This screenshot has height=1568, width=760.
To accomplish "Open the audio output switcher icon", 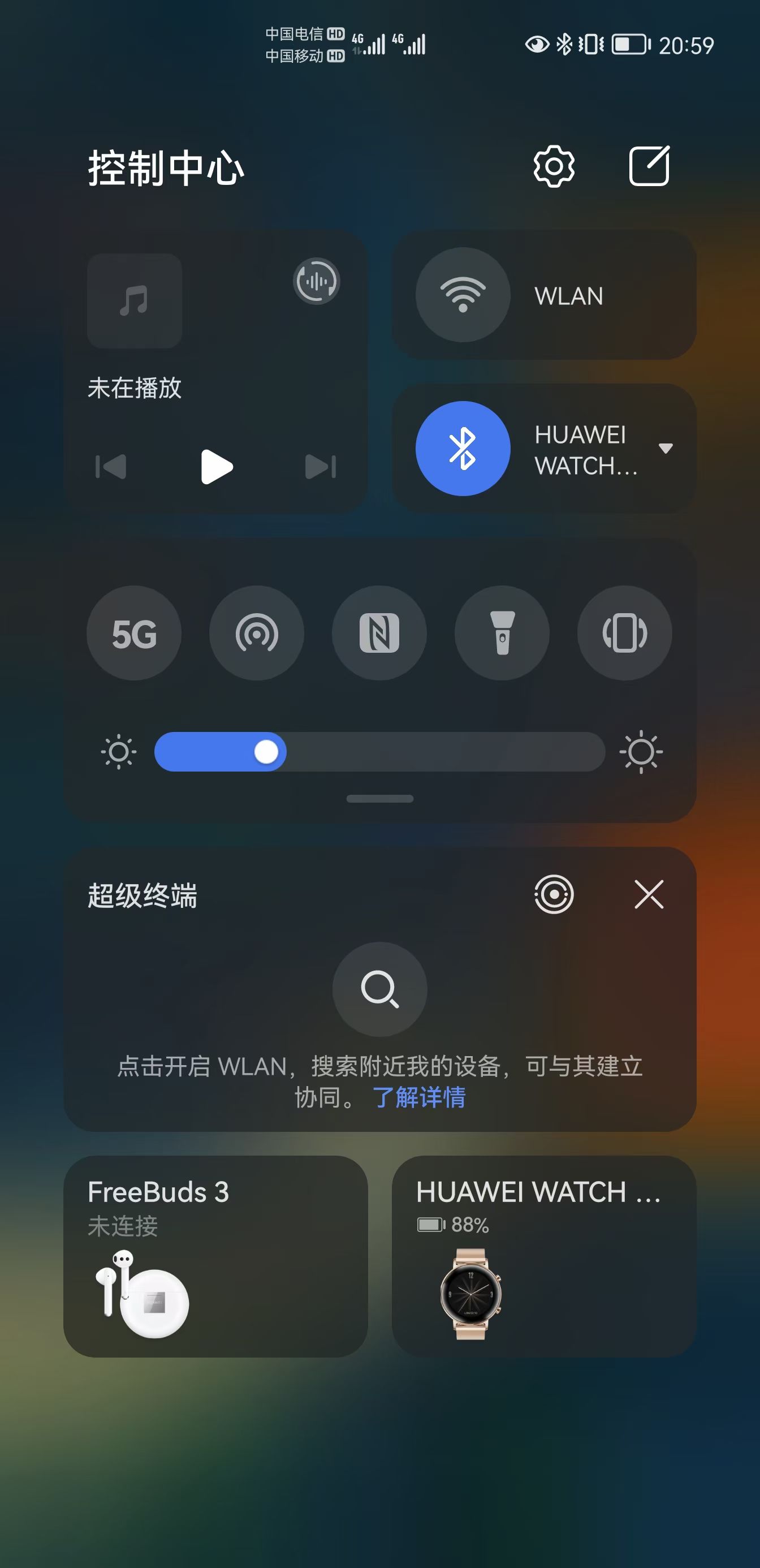I will (316, 281).
